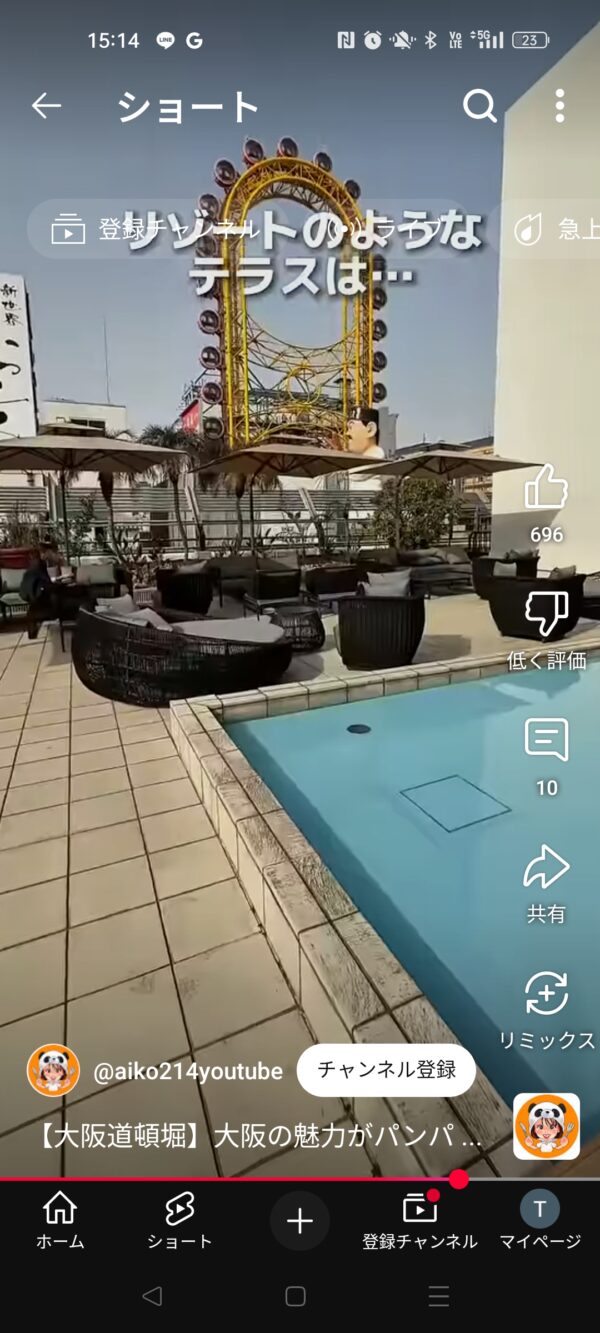Select the 登録チャンネル chip

click(160, 230)
